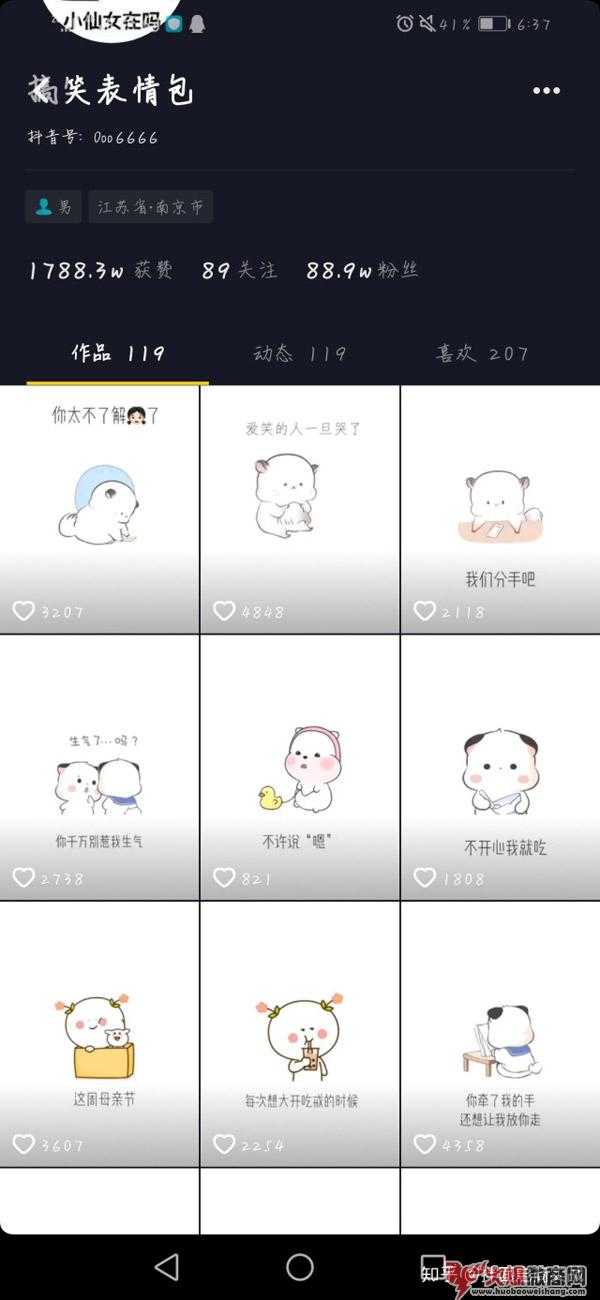Image resolution: width=600 pixels, height=1300 pixels.
Task: Open the video 不开心我就吃
Action: (500, 768)
